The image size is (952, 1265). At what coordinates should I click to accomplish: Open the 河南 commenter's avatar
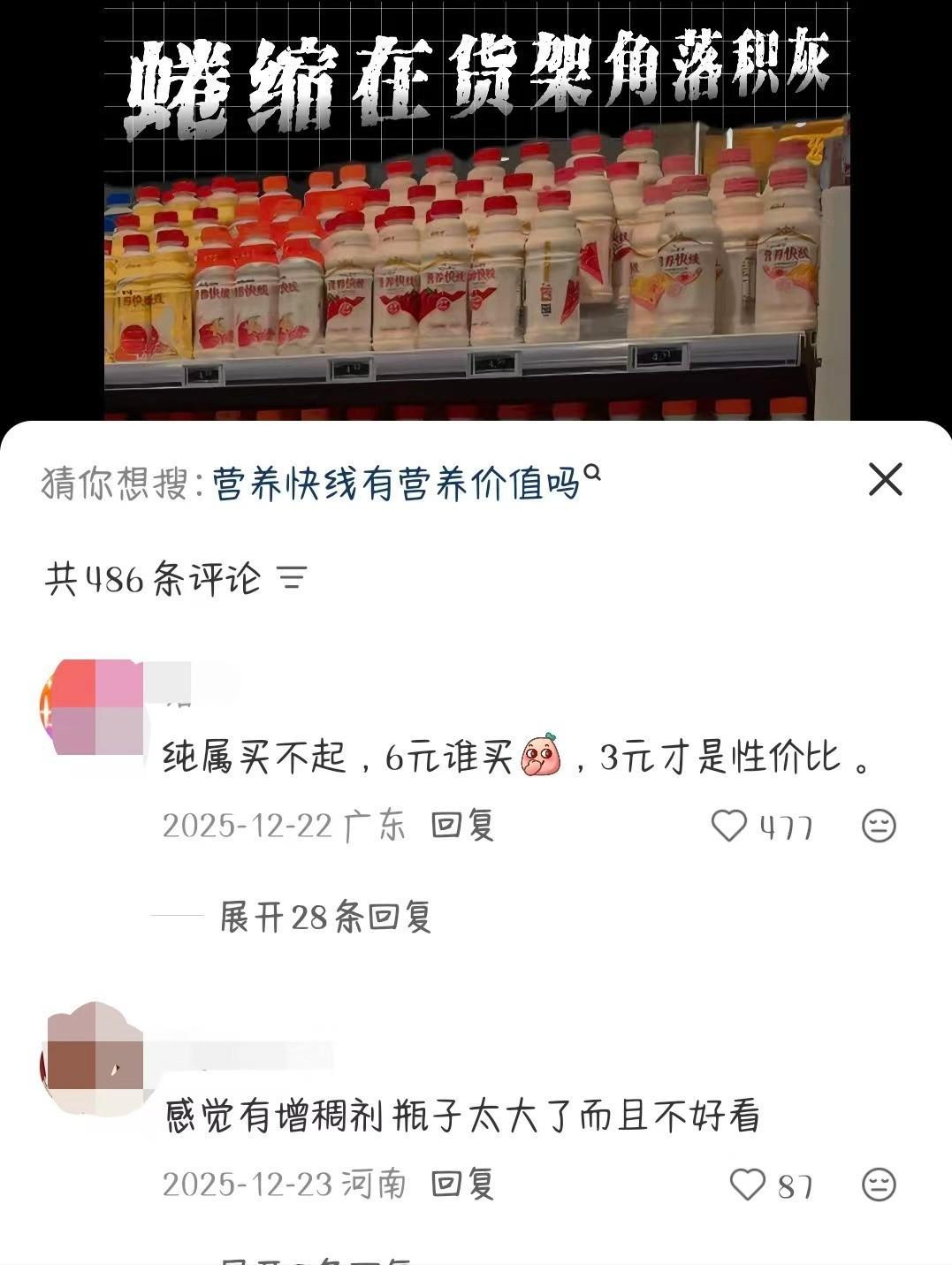click(x=92, y=1059)
